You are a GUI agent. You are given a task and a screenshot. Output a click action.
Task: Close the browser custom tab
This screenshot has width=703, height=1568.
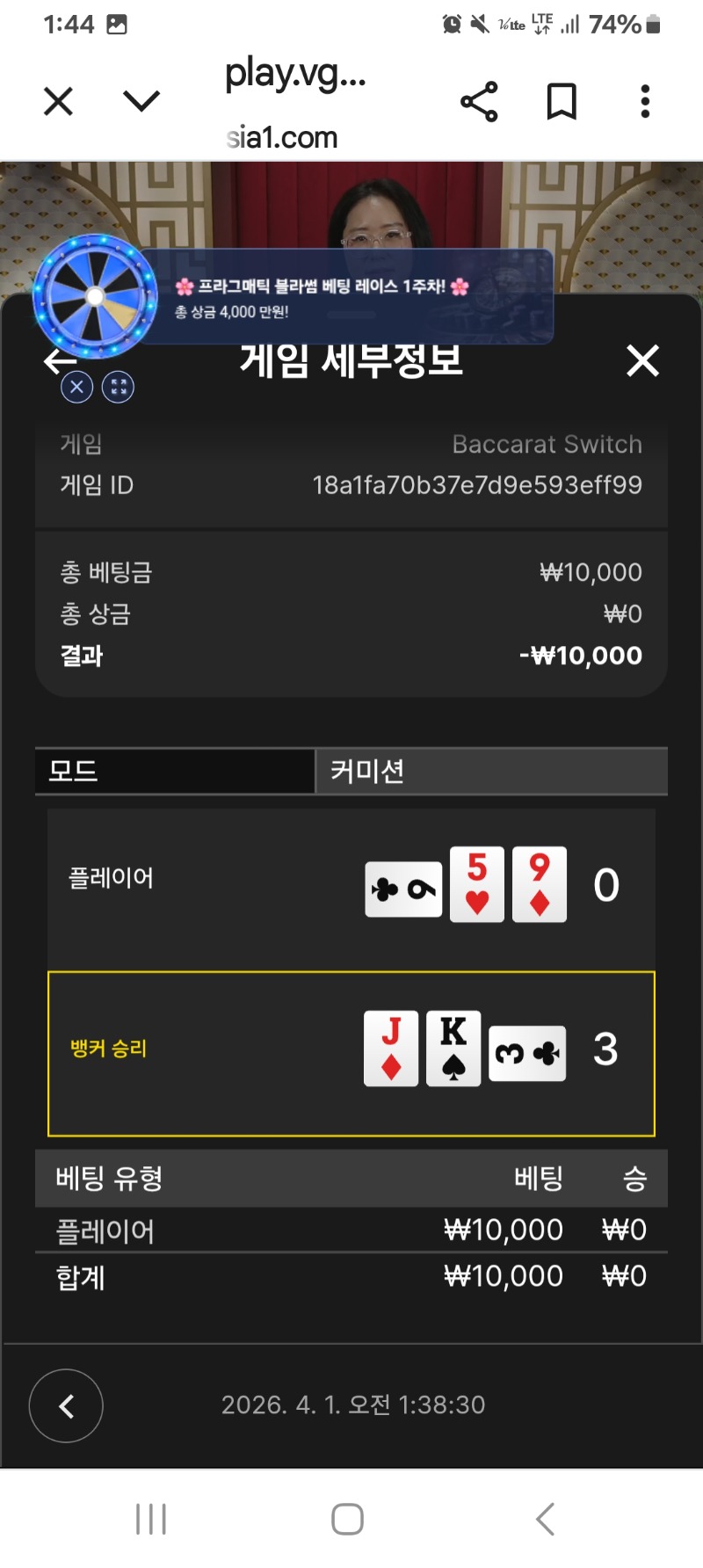tap(58, 102)
